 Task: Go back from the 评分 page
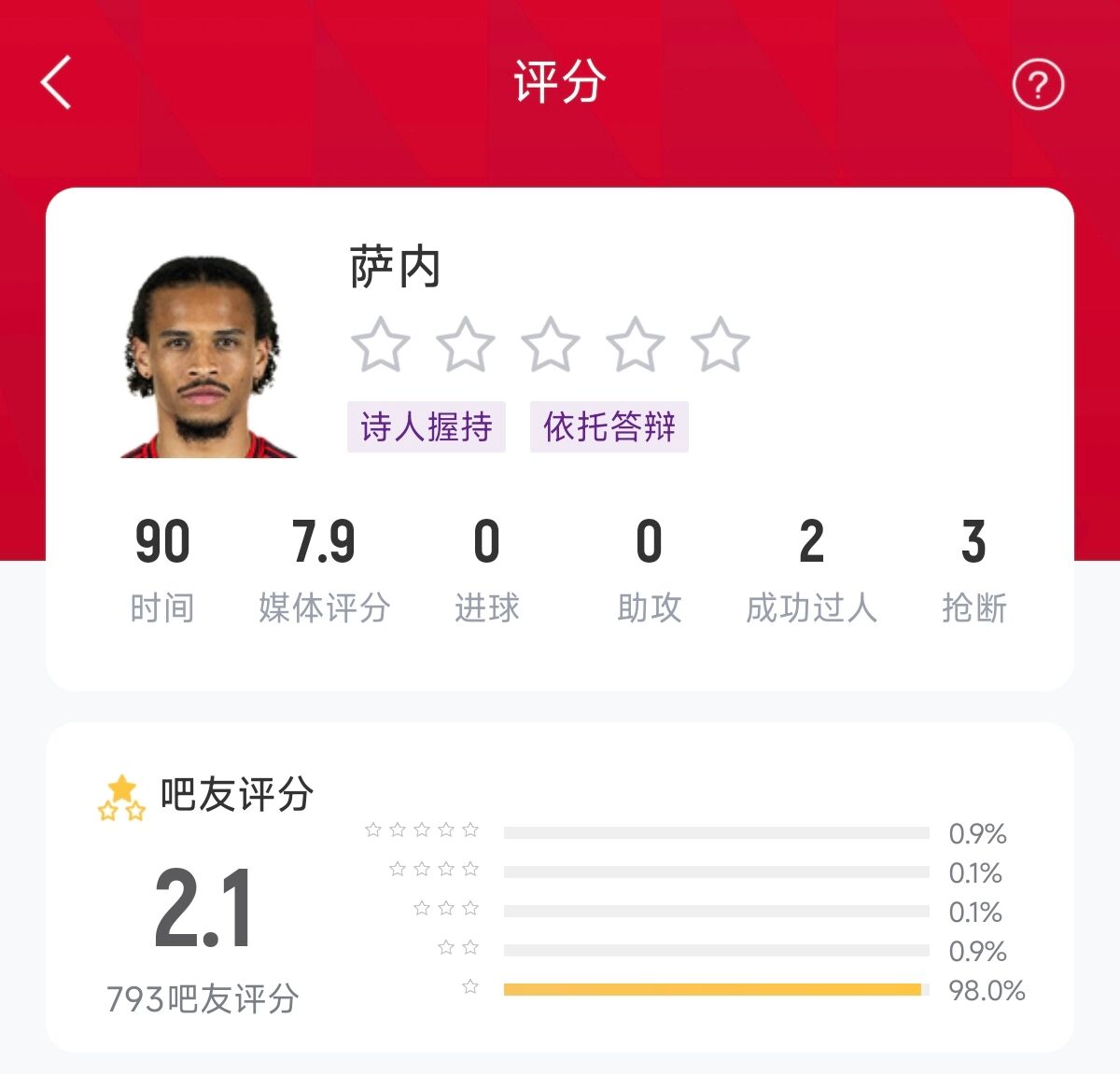[x=57, y=82]
